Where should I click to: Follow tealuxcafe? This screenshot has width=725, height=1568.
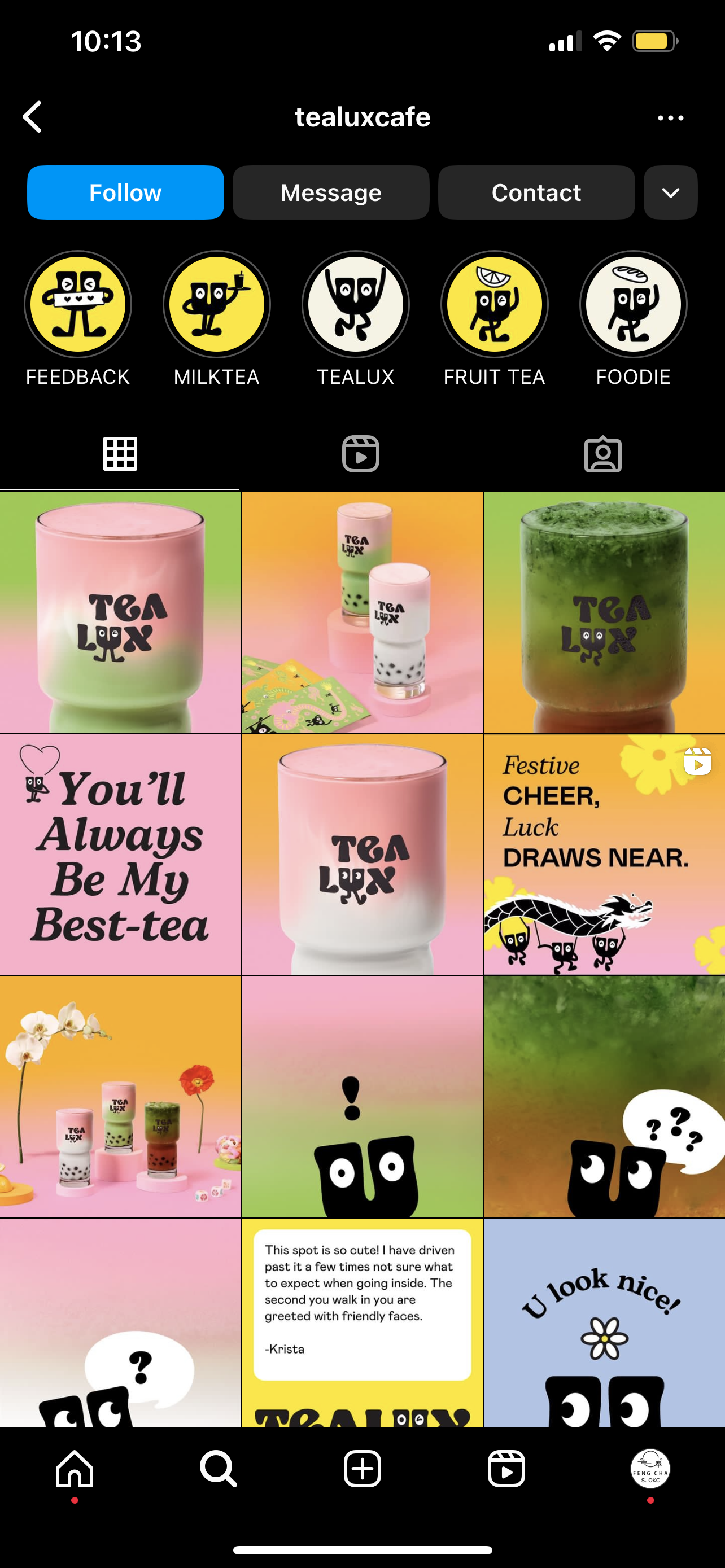pyautogui.click(x=125, y=192)
